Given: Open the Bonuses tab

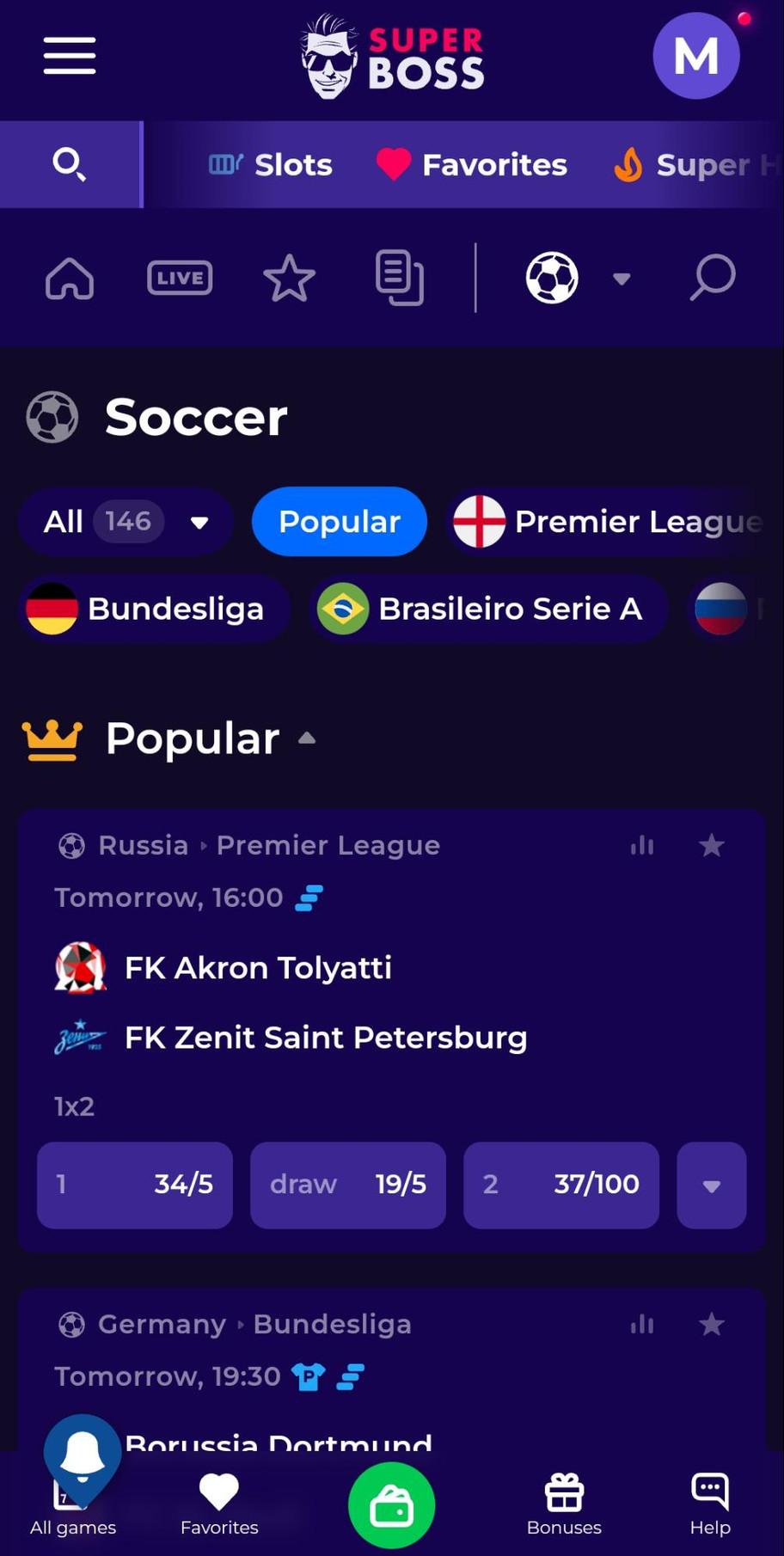Looking at the screenshot, I should (x=564, y=1504).
